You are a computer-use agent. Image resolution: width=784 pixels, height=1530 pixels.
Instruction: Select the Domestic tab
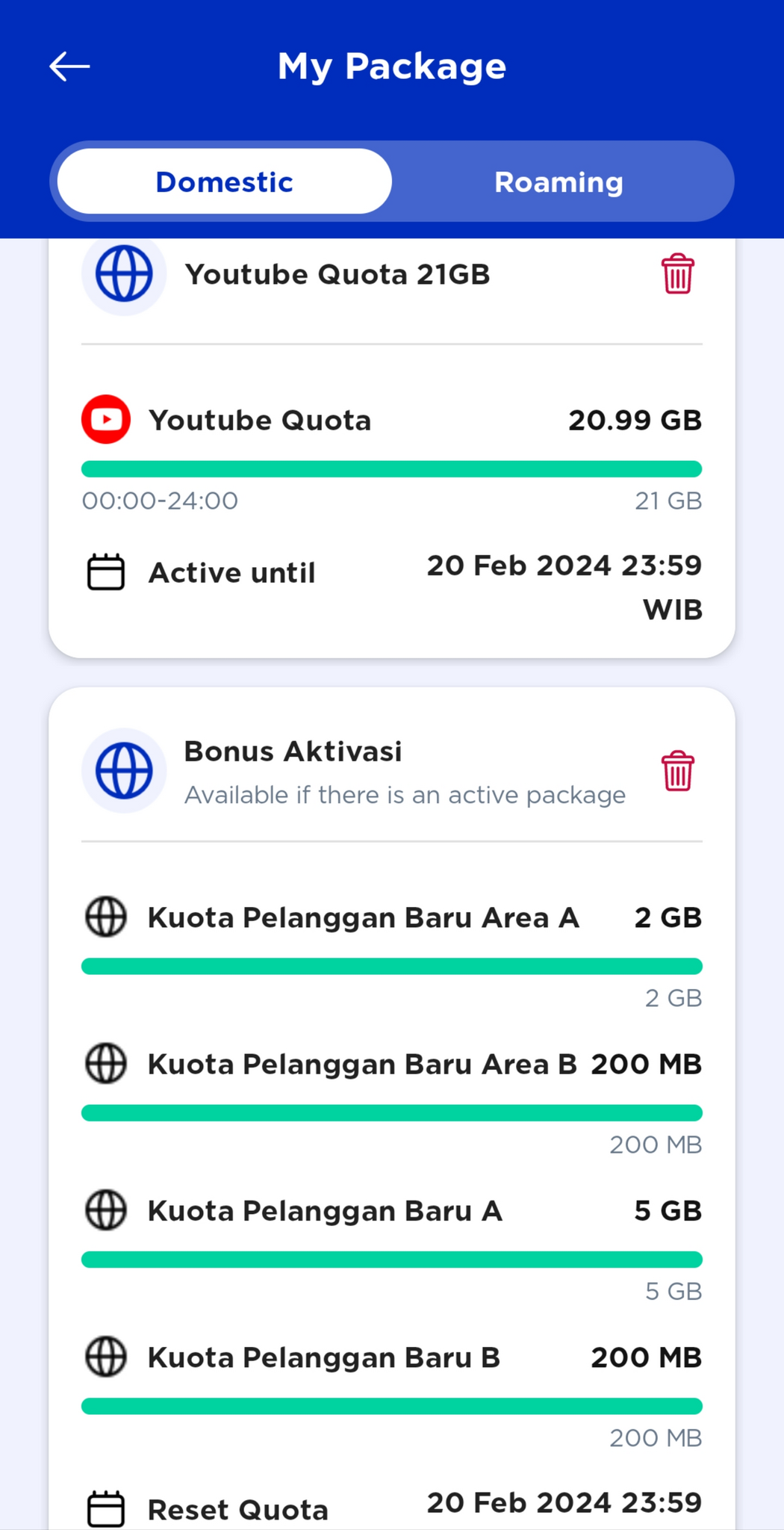click(223, 181)
